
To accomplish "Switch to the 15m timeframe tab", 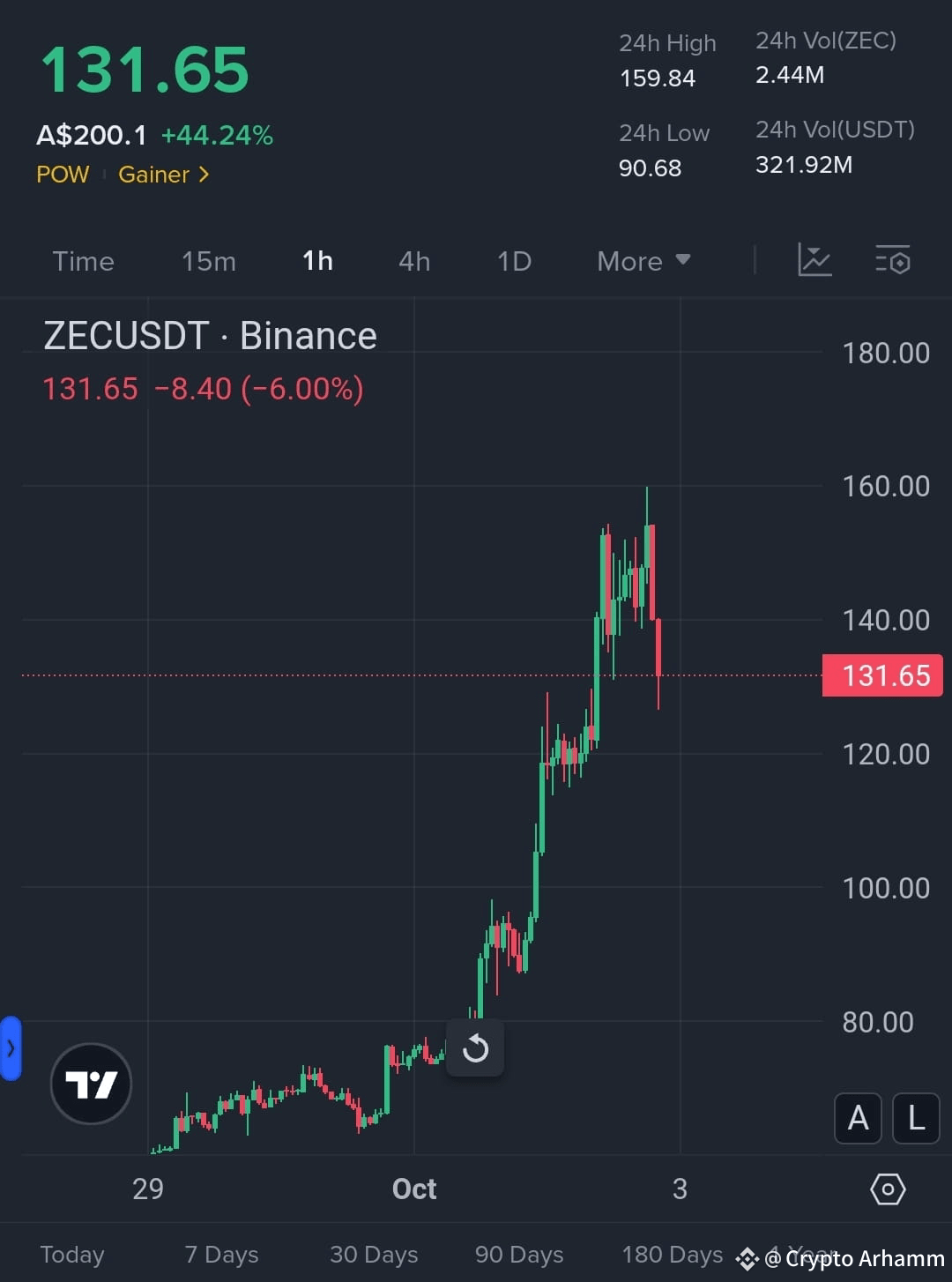I will [208, 260].
